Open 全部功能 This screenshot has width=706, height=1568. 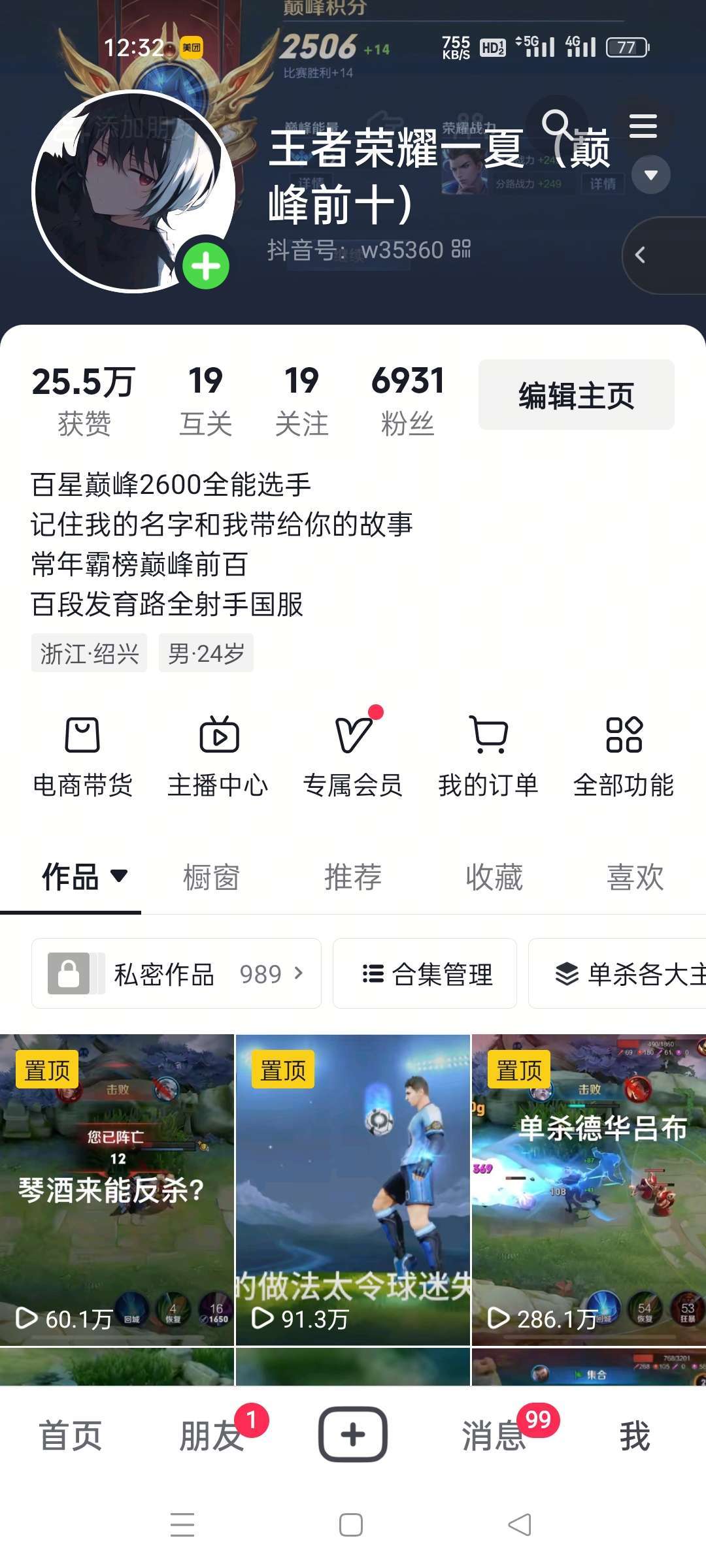coord(624,757)
